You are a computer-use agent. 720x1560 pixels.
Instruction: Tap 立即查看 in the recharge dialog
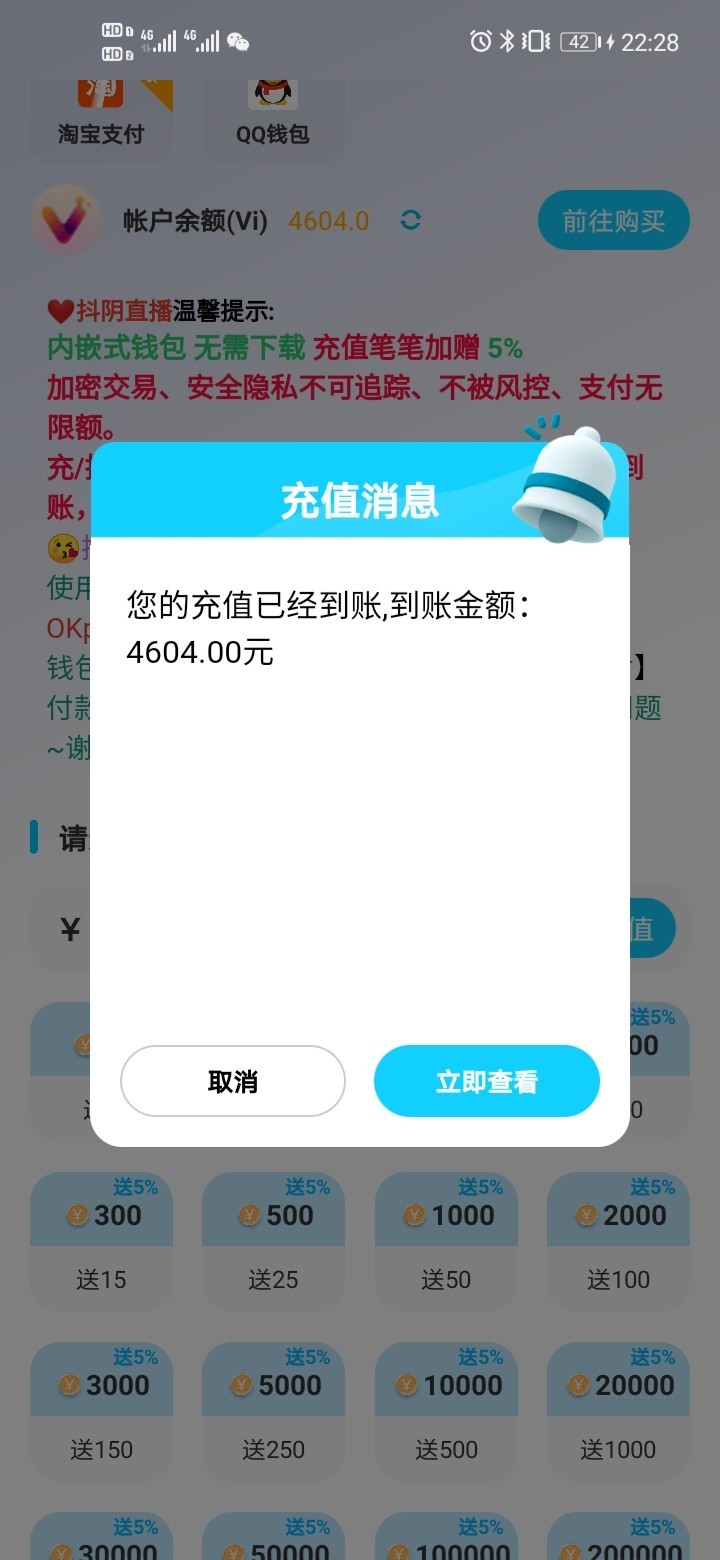click(x=486, y=1081)
